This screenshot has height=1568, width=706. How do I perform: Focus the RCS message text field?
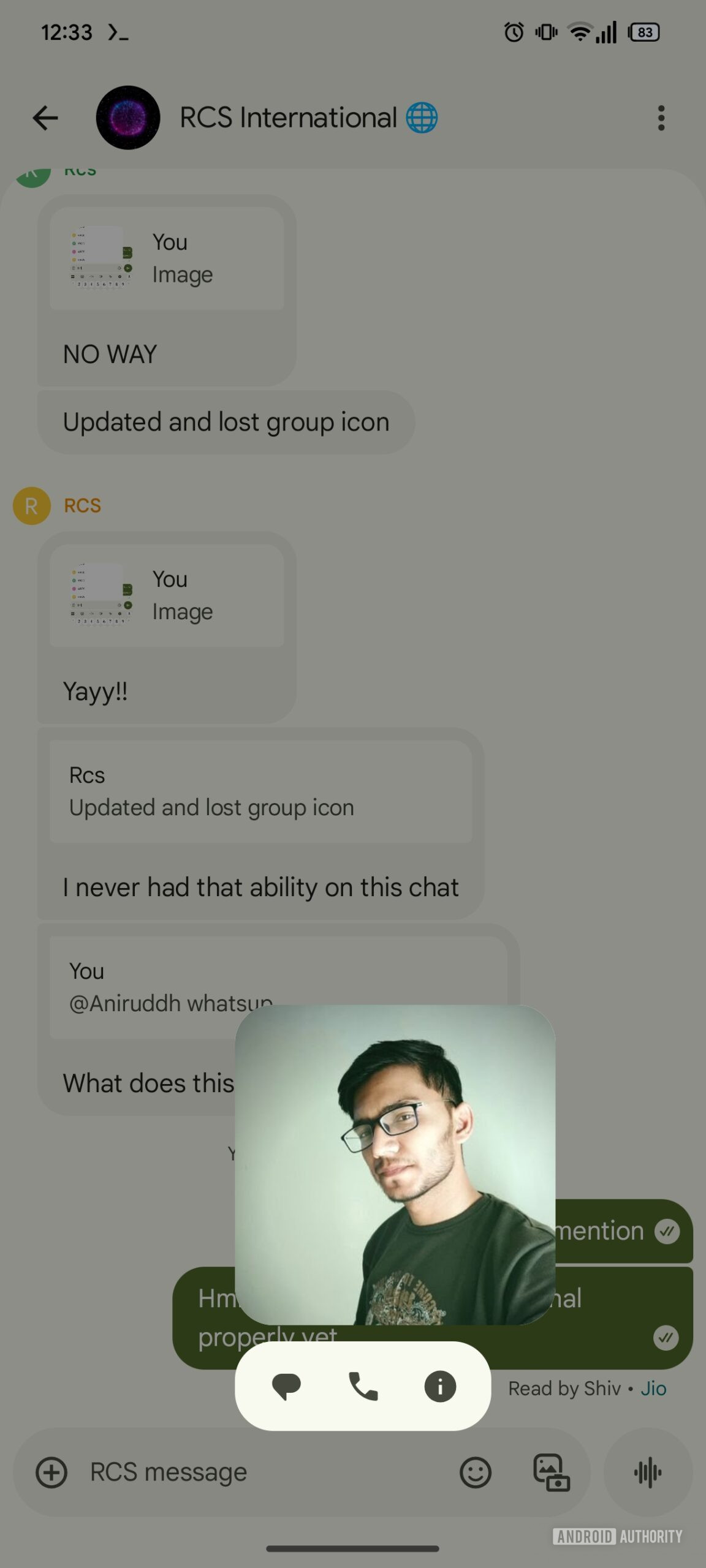tap(257, 1472)
